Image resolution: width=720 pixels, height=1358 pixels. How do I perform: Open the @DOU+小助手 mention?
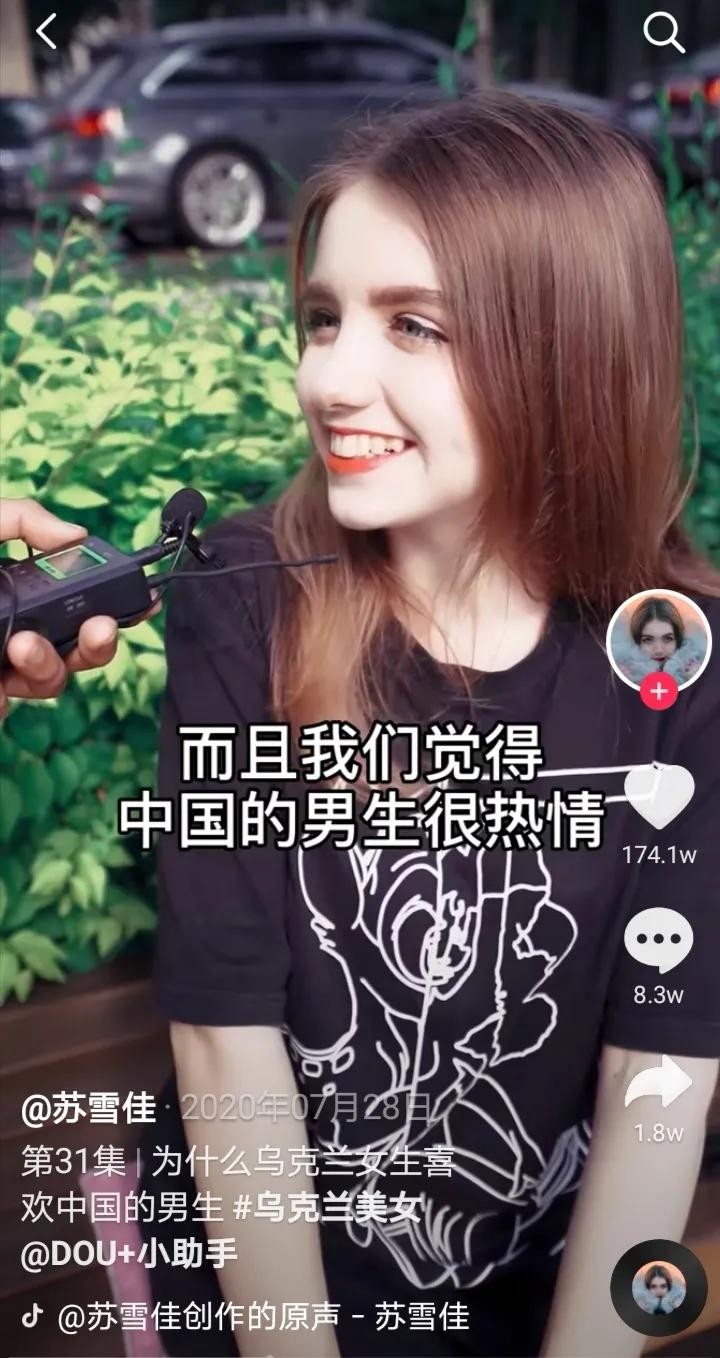click(x=130, y=1255)
